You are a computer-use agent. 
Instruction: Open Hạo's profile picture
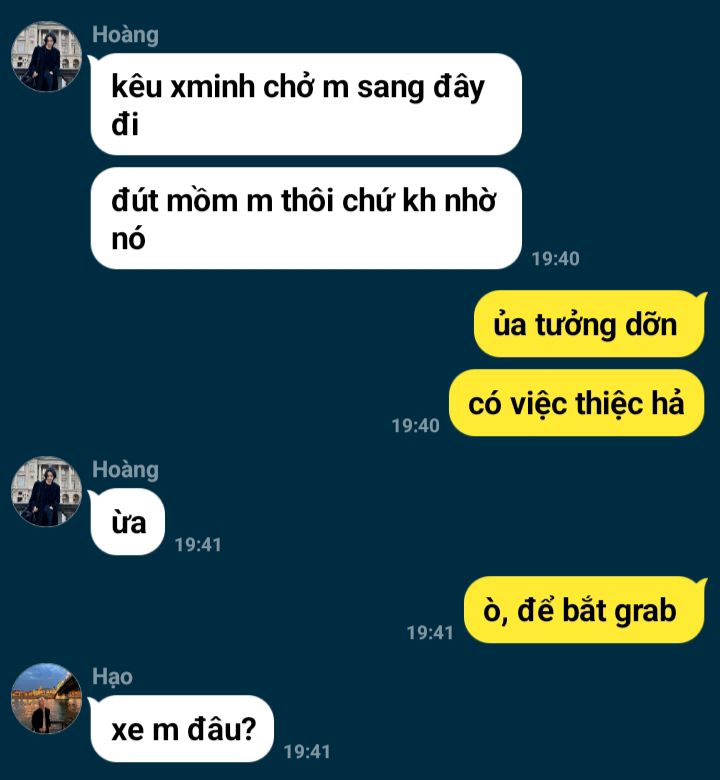tap(45, 698)
